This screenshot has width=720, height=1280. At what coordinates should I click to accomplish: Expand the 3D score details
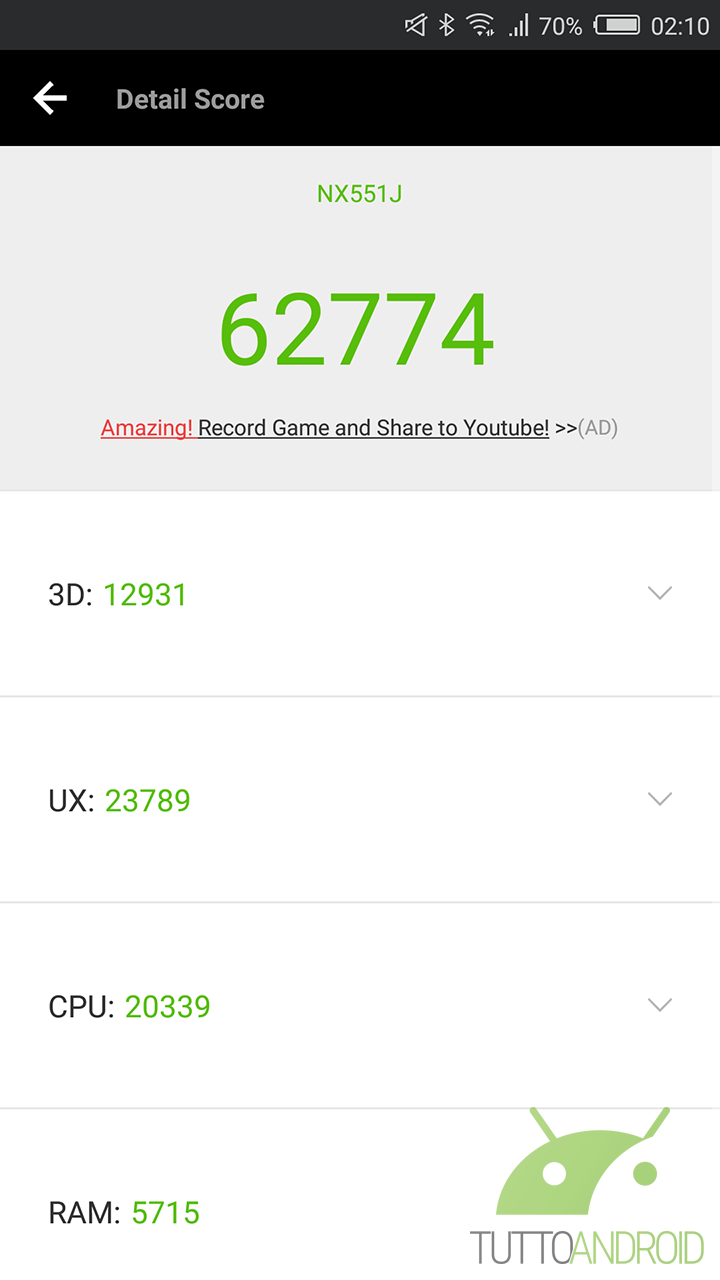pyautogui.click(x=659, y=593)
